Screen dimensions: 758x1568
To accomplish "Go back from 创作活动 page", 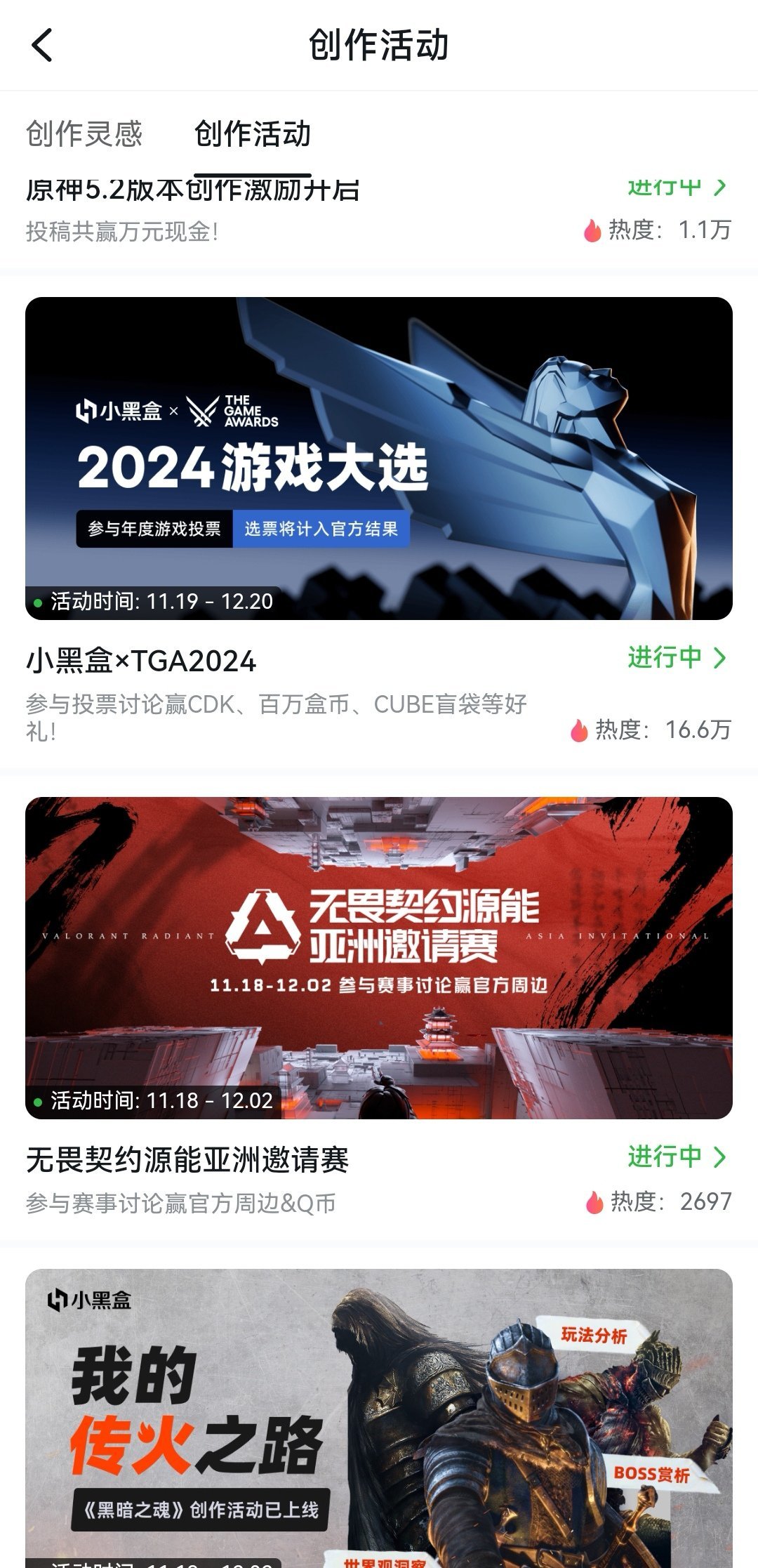I will pos(42,46).
